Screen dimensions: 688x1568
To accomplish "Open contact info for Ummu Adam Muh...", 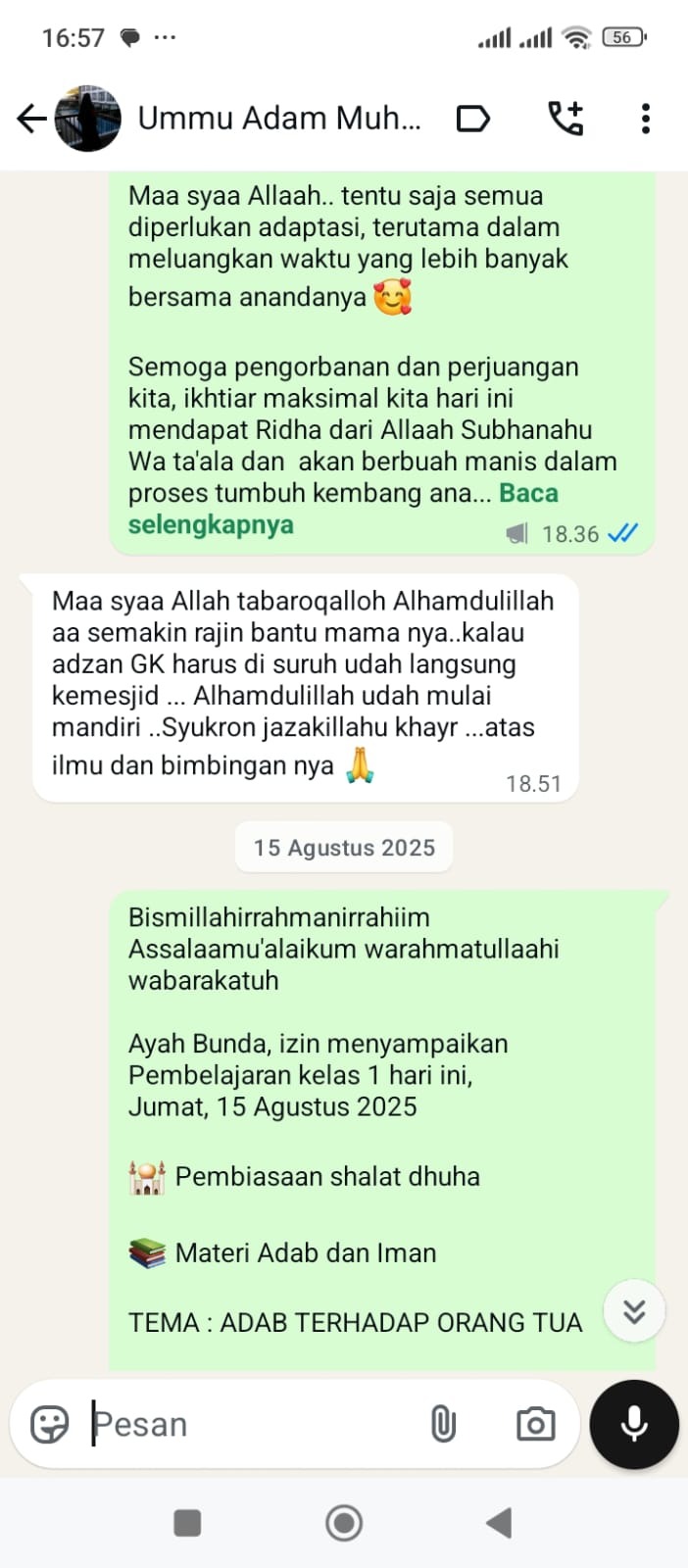I will pos(279,119).
